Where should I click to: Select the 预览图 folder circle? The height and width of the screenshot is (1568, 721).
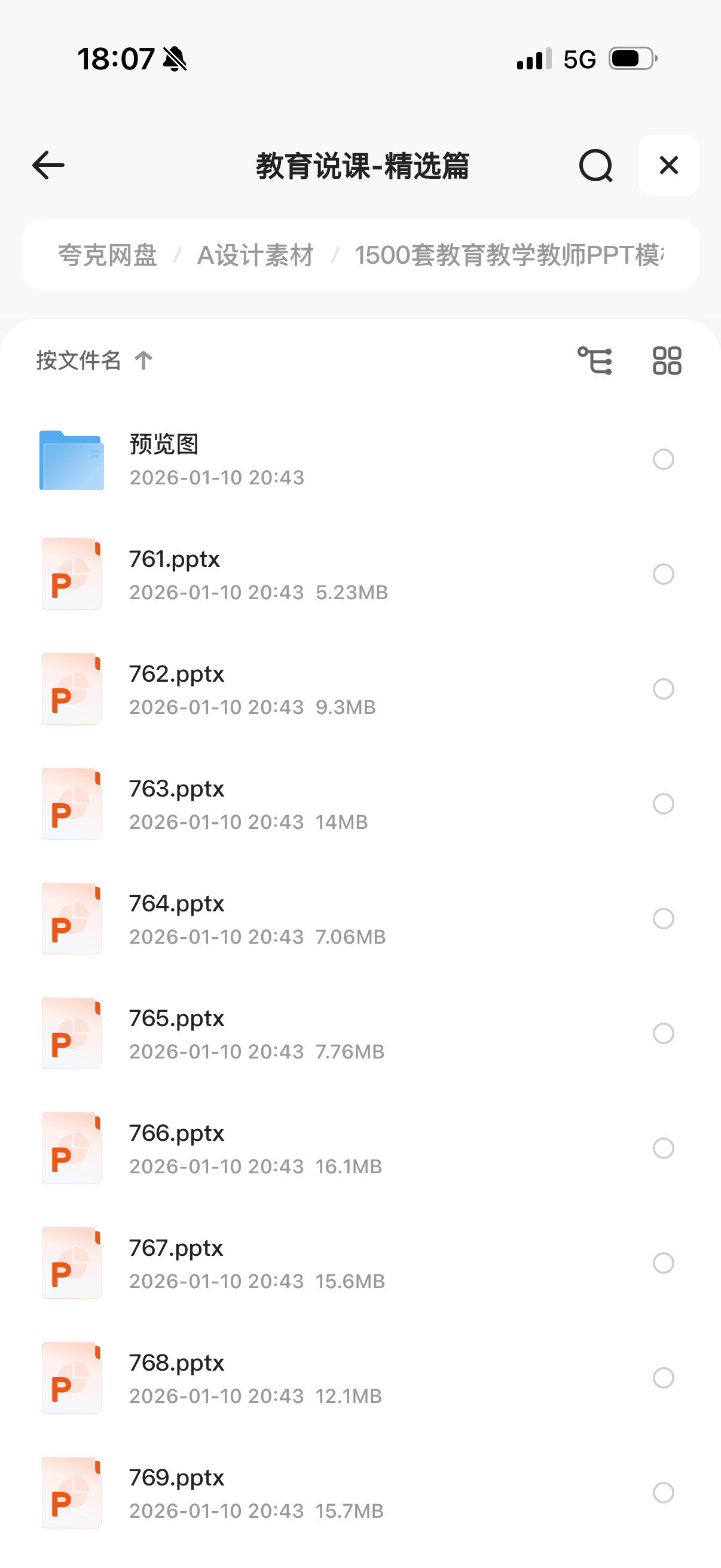tap(663, 459)
